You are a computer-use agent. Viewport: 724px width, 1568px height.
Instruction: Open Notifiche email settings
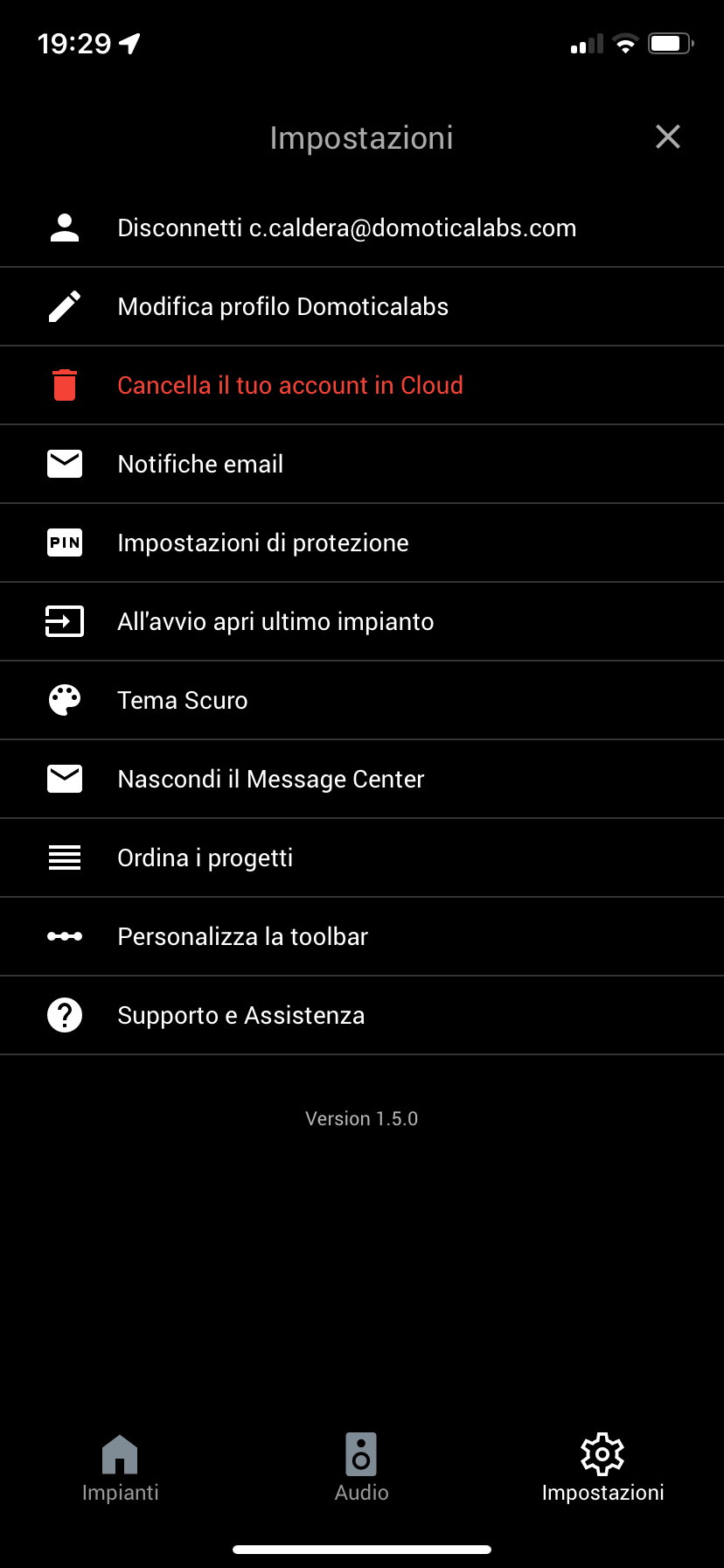tap(362, 464)
